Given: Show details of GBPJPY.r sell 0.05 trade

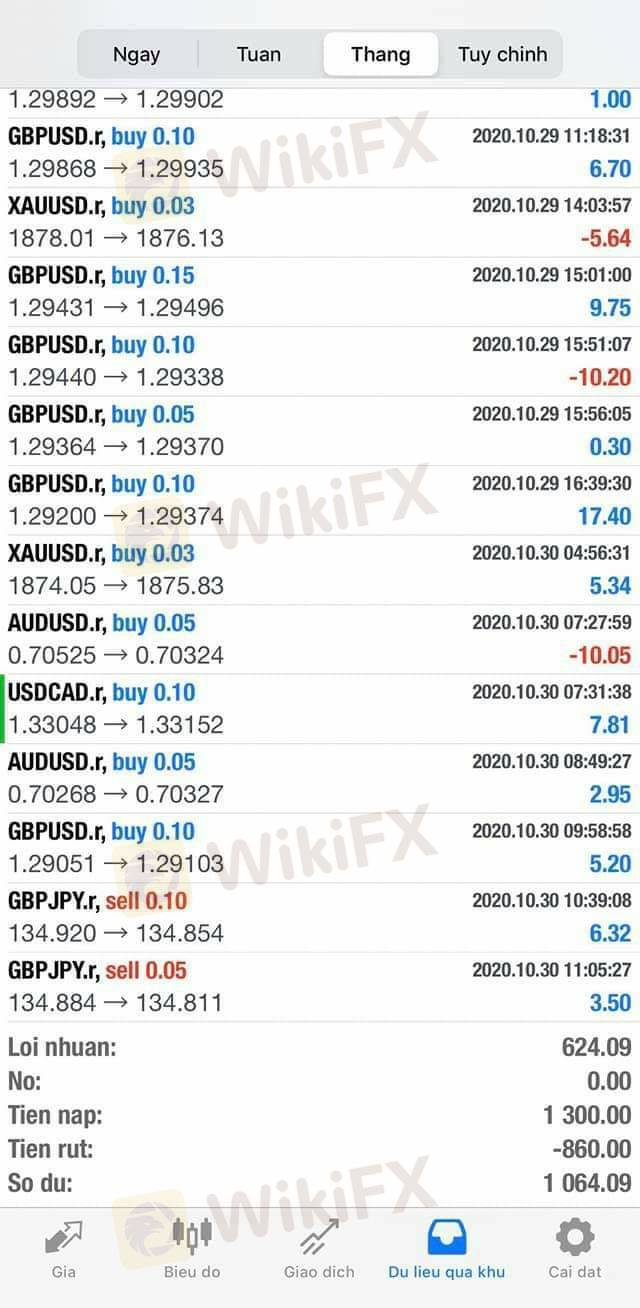Looking at the screenshot, I should (320, 987).
